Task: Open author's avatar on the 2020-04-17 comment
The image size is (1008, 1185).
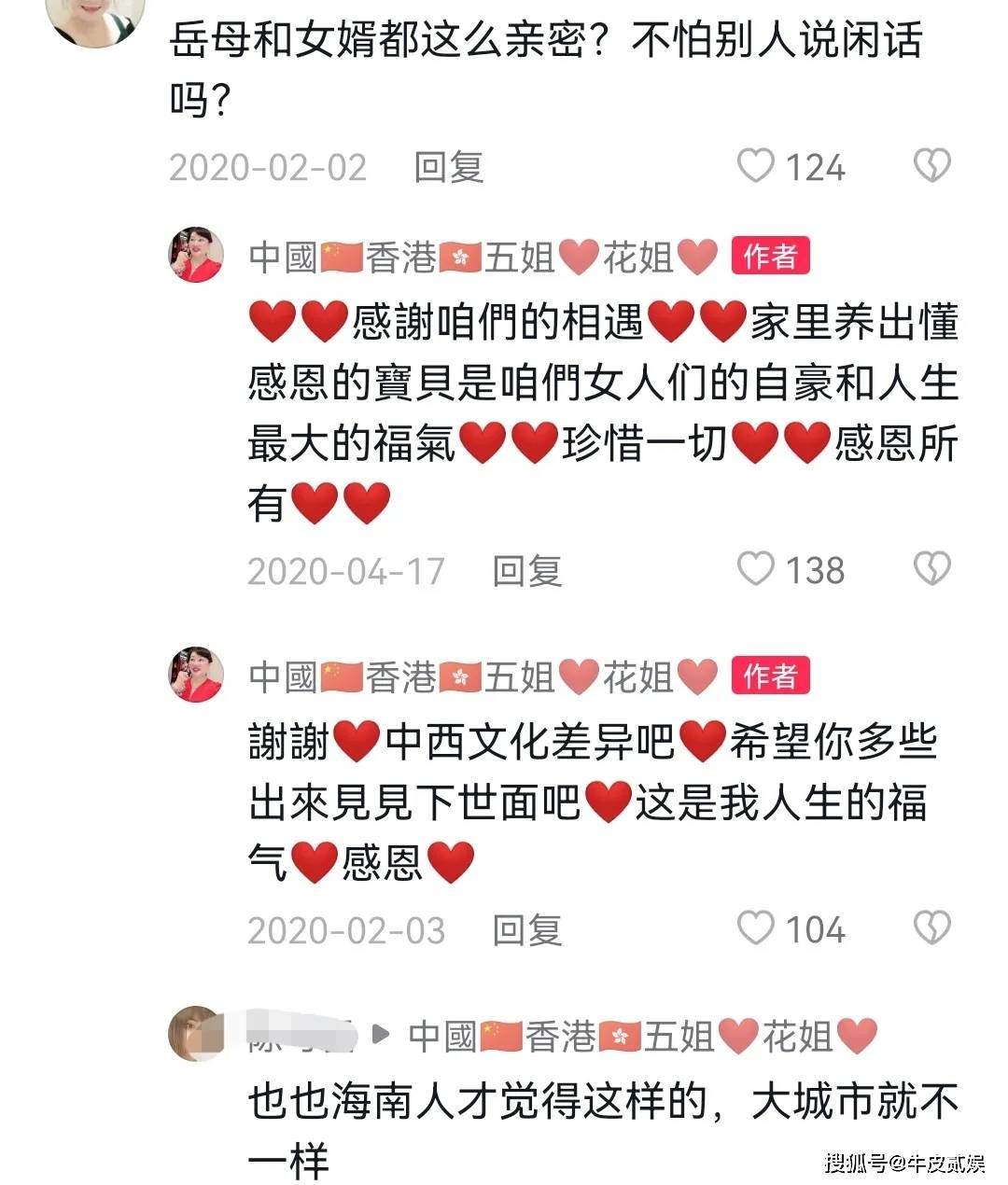Action: [196, 255]
